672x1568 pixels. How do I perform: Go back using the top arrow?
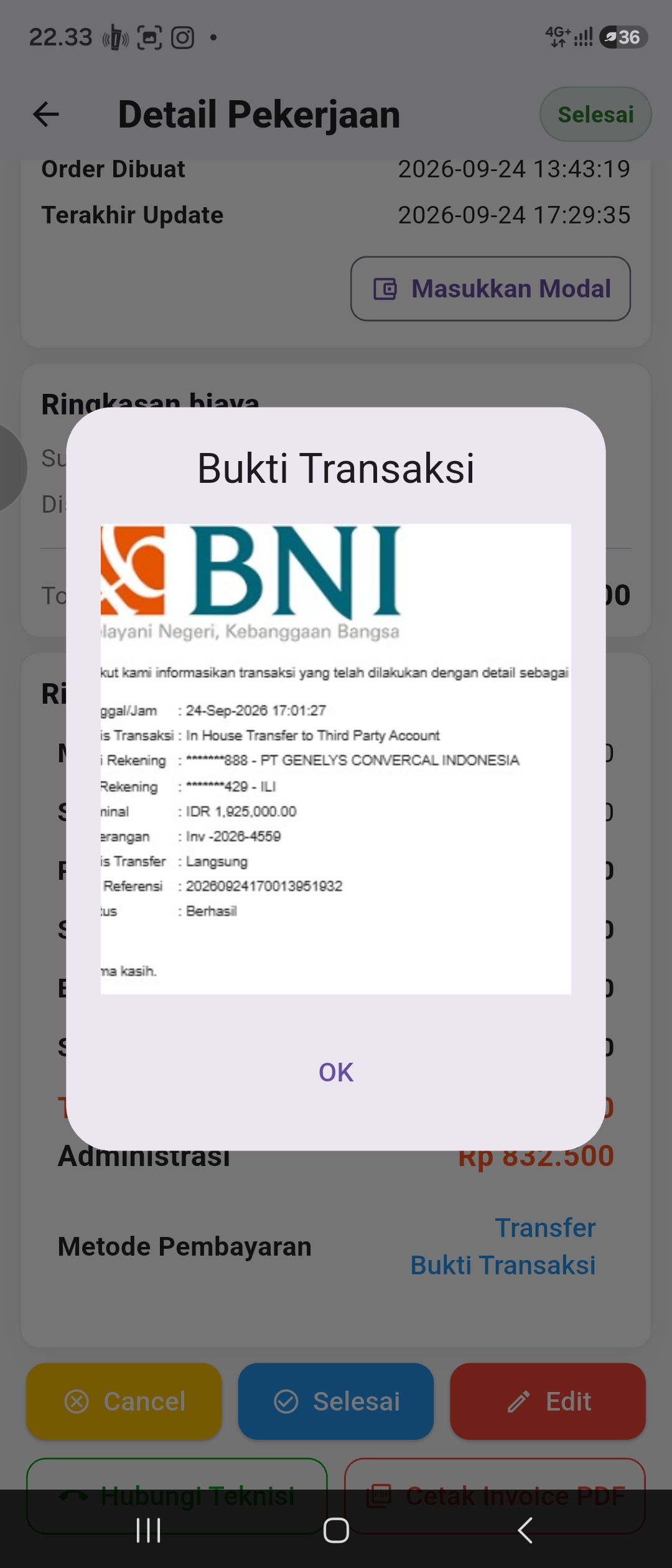coord(45,114)
